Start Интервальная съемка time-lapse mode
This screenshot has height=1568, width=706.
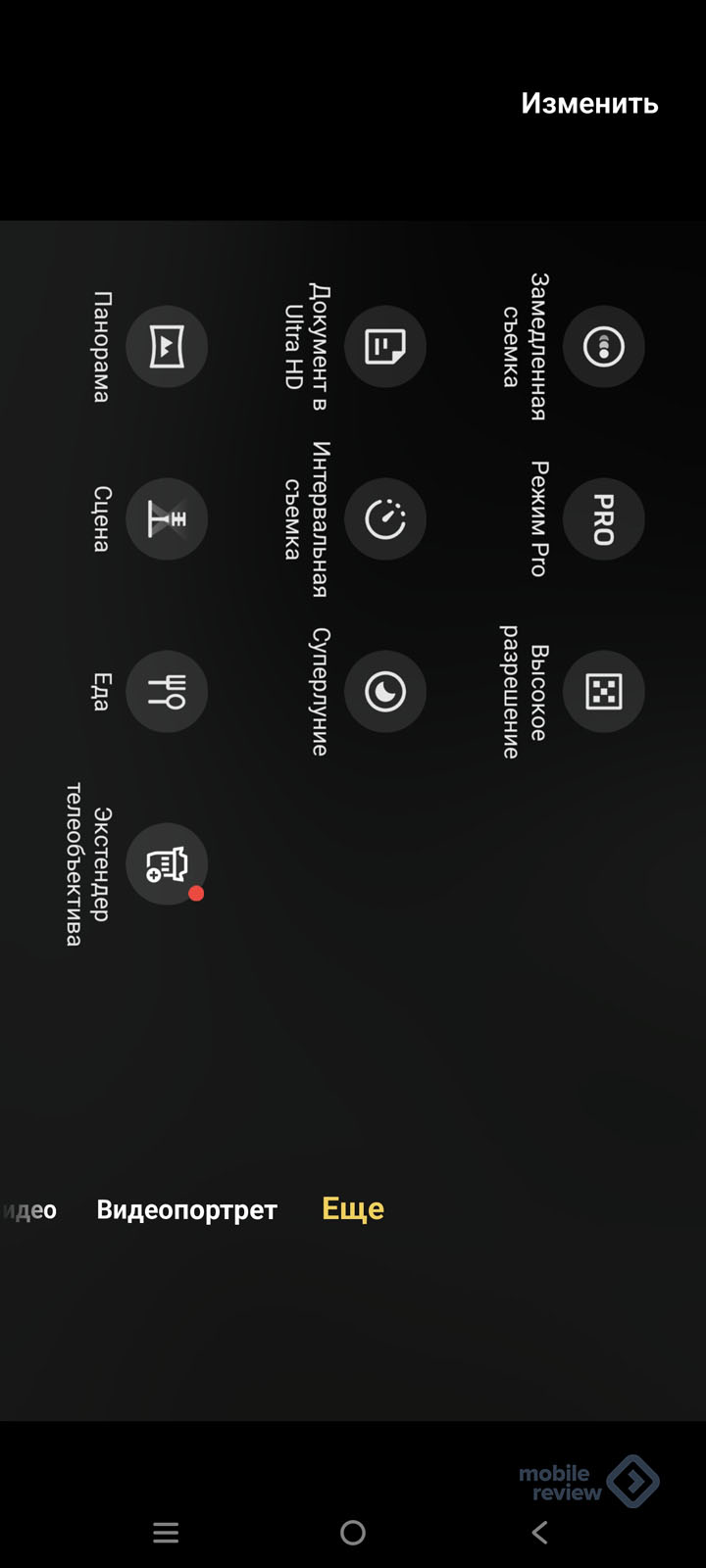(x=384, y=519)
